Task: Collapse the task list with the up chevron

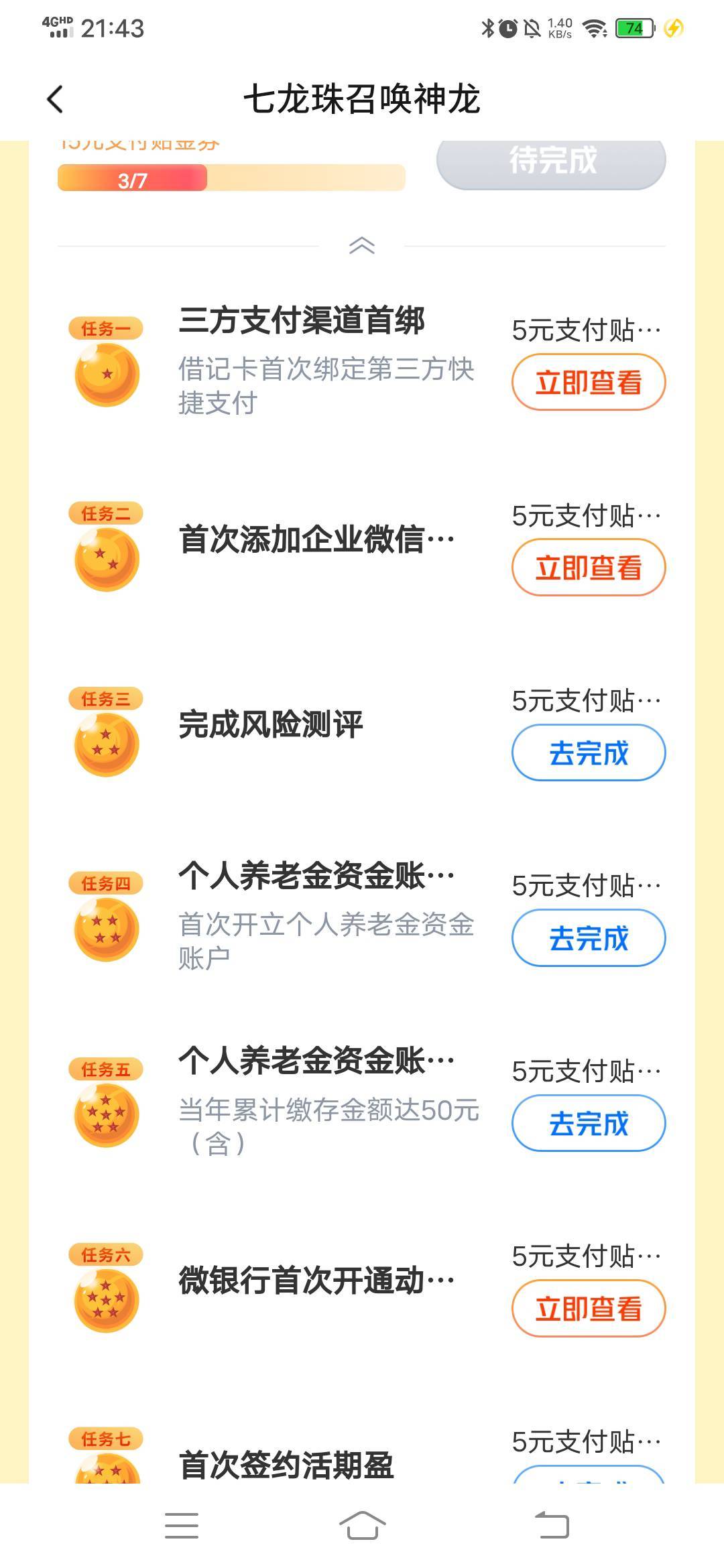Action: 361,246
